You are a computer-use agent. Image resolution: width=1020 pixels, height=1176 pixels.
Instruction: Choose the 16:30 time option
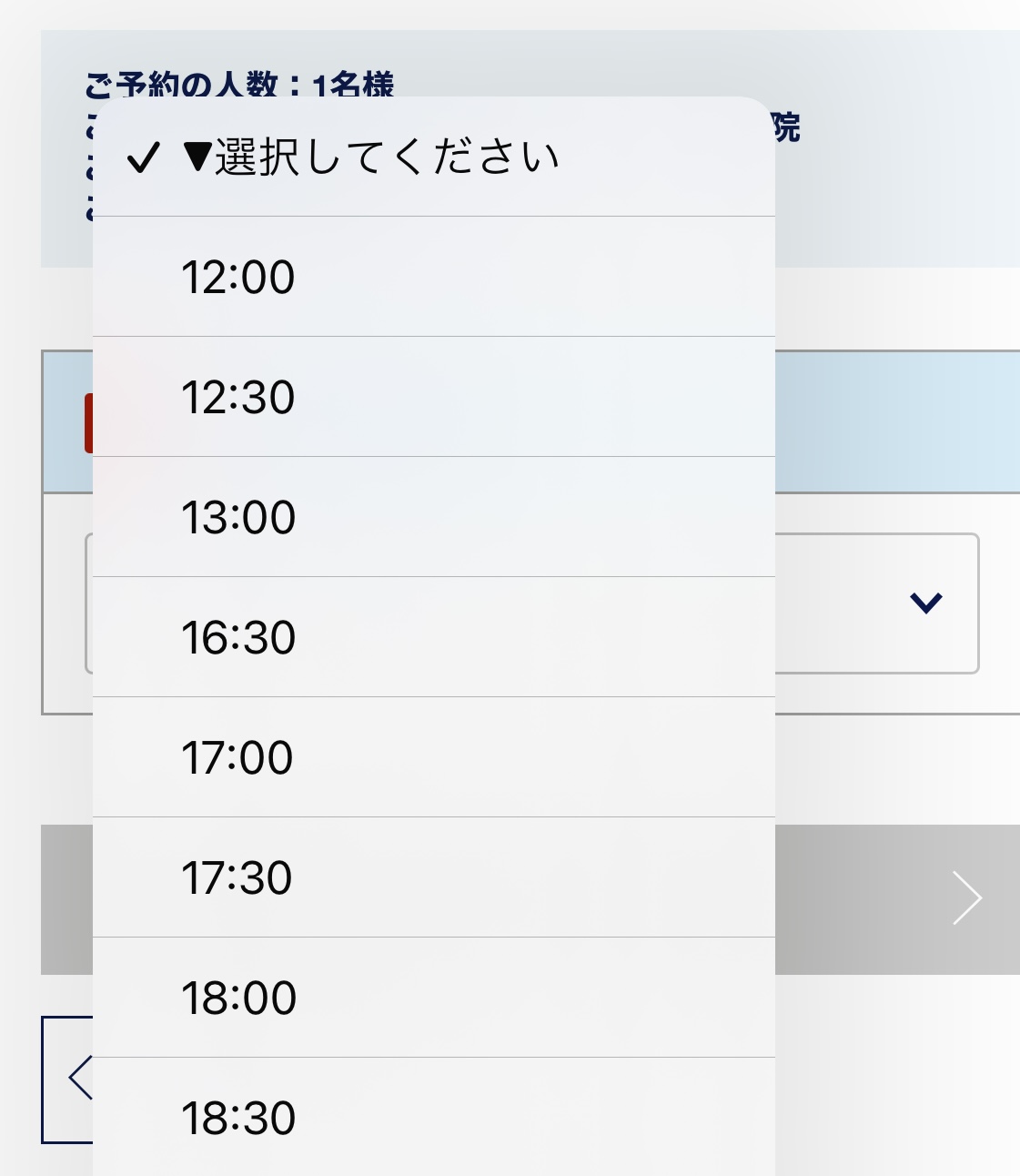tap(433, 637)
